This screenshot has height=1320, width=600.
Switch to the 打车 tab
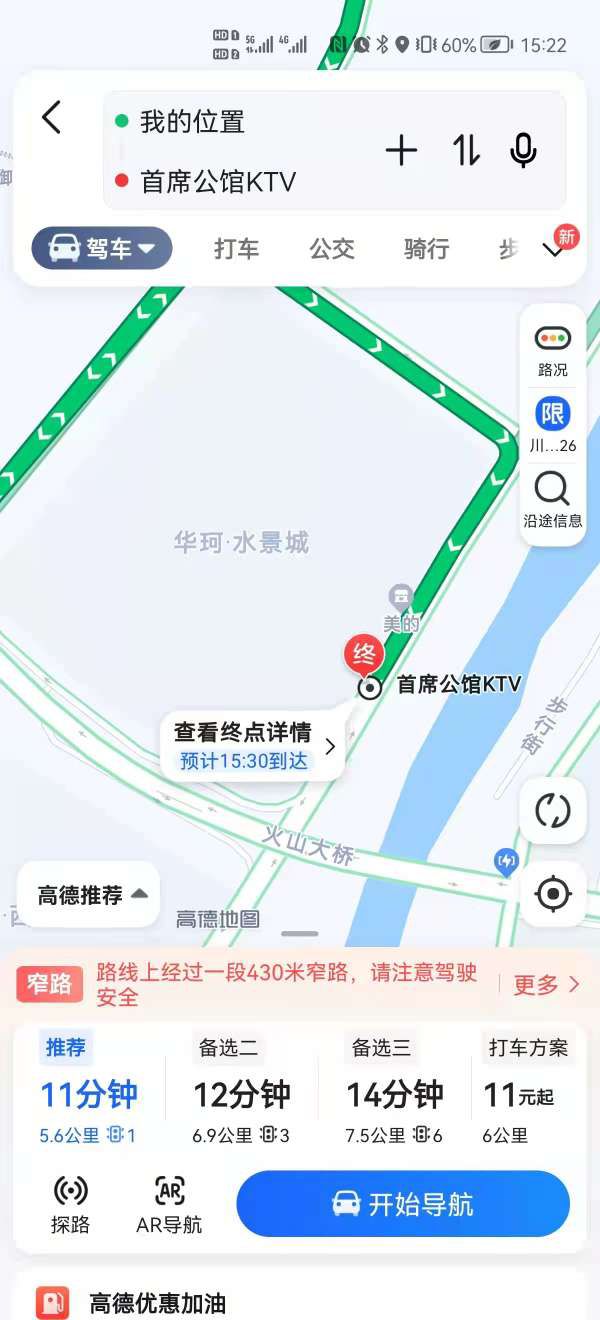click(236, 249)
